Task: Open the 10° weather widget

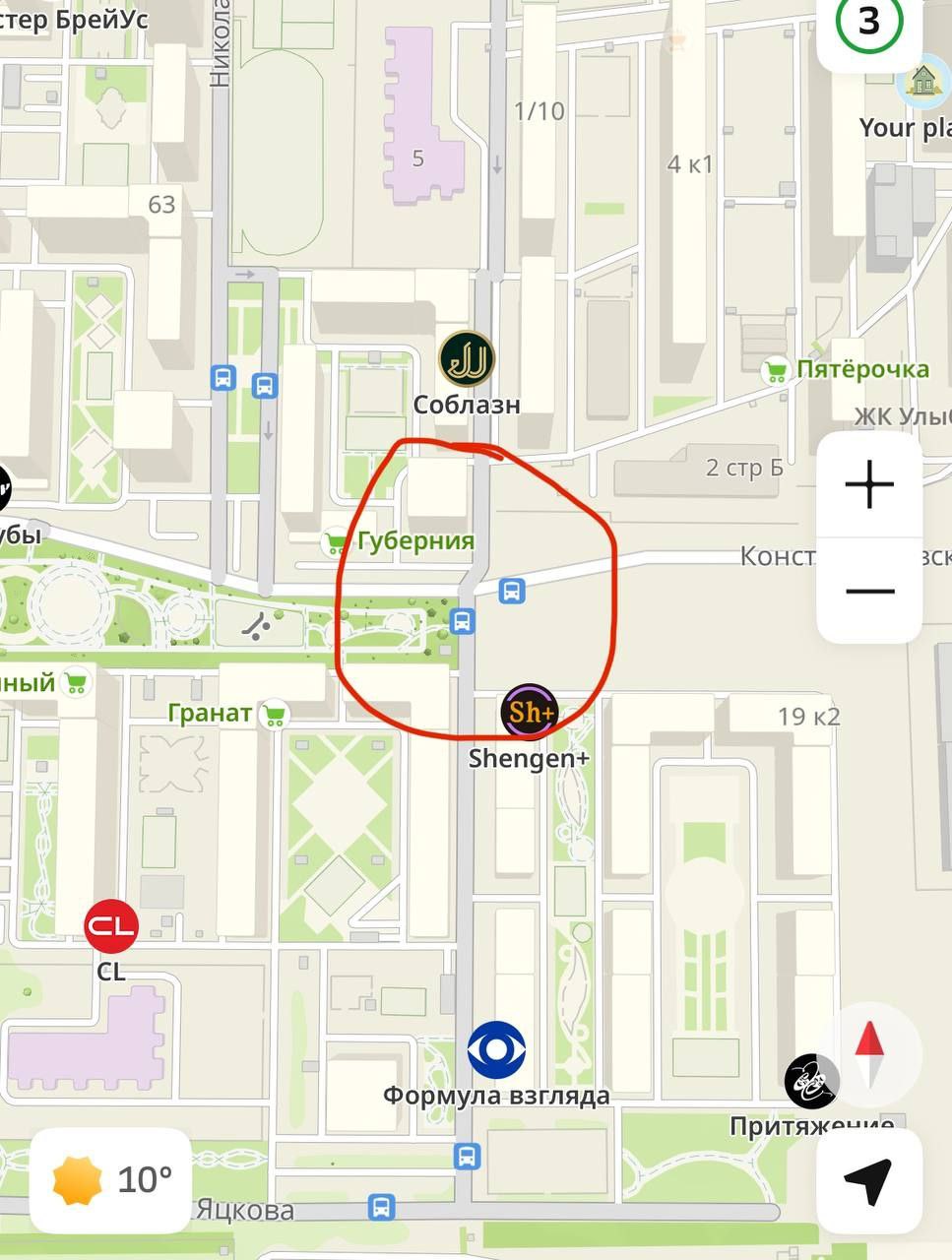Action: coord(110,1180)
